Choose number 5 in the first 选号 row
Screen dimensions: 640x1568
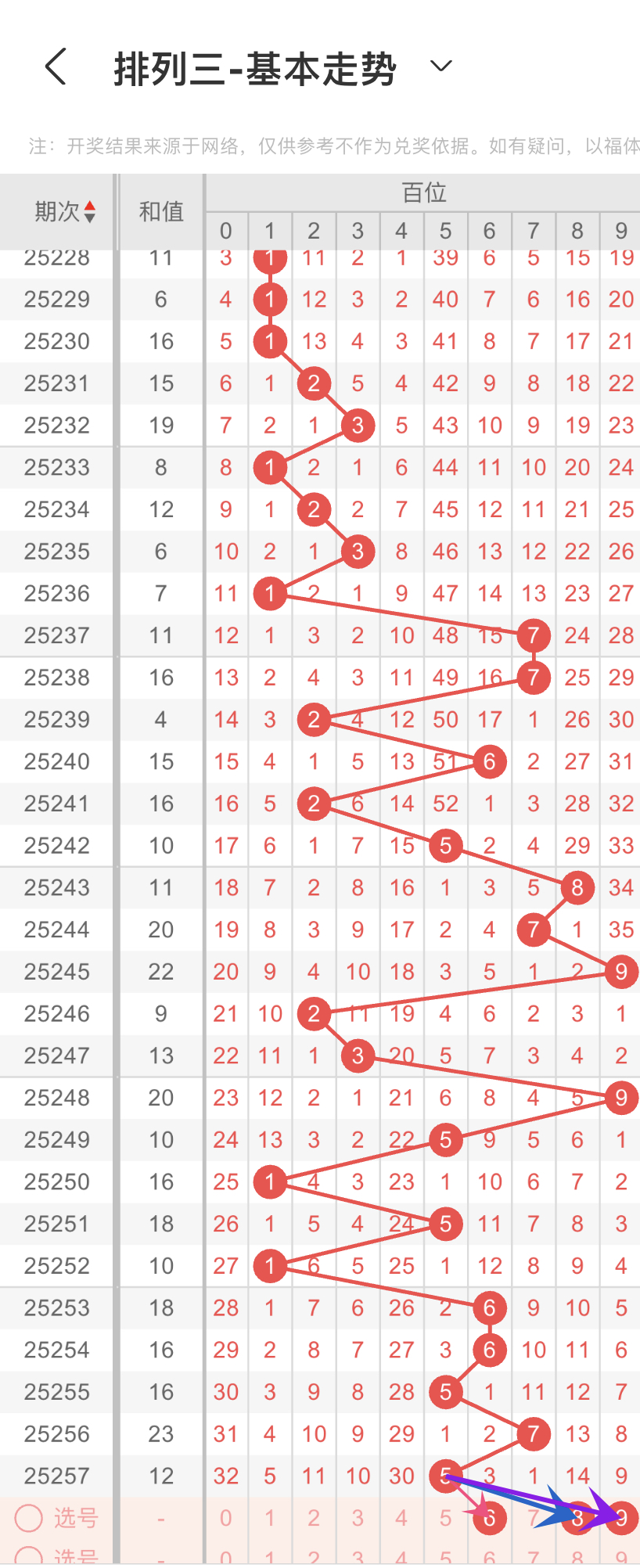click(445, 1519)
